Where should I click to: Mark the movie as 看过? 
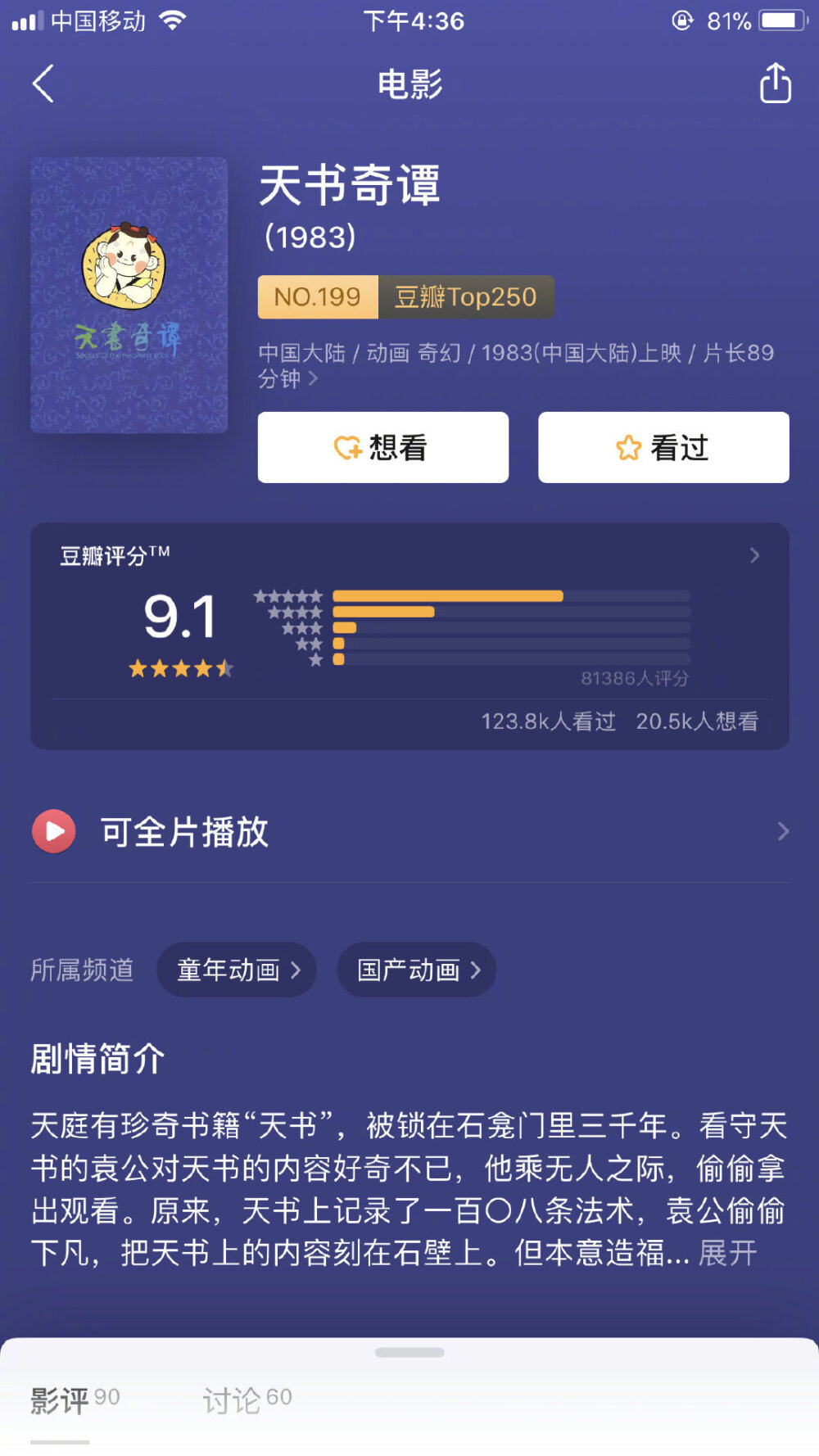[662, 447]
